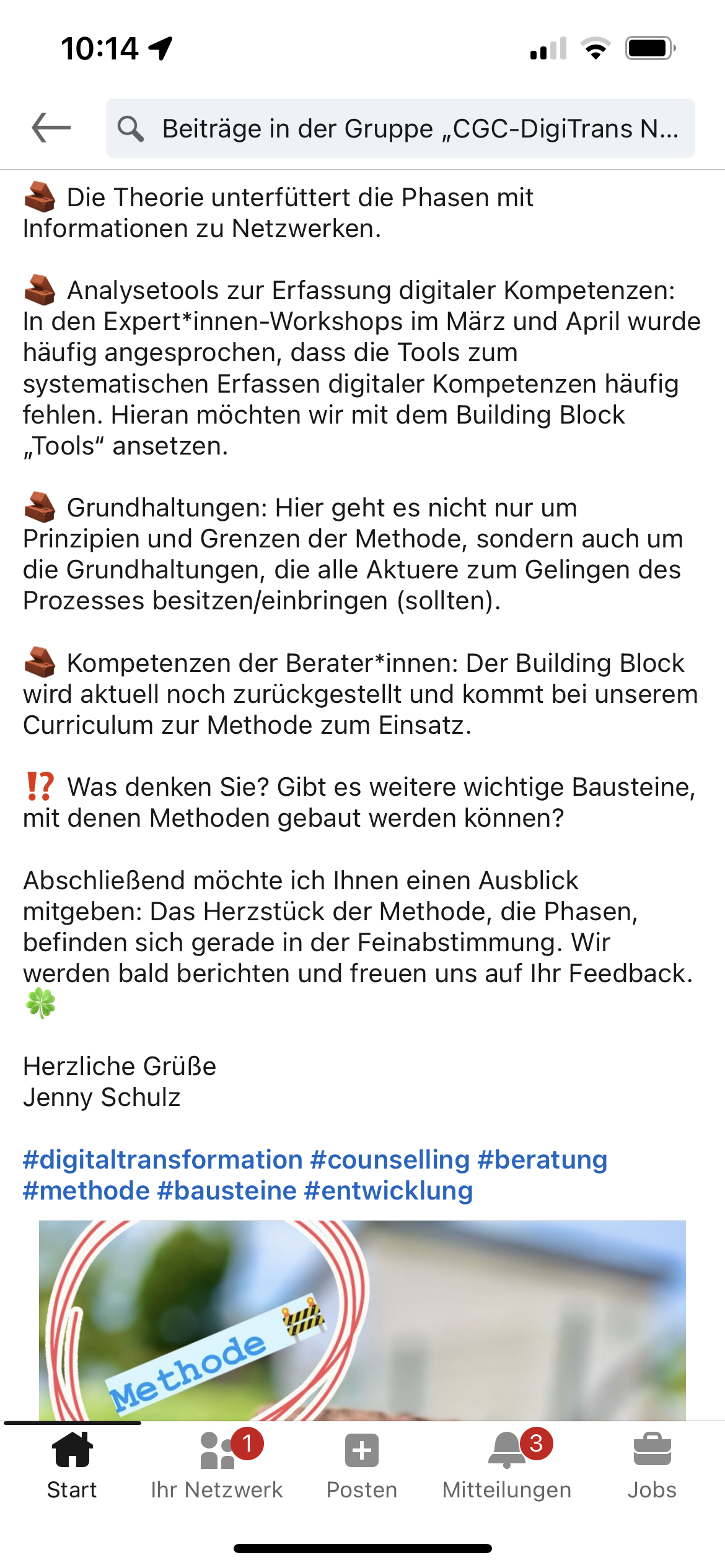The image size is (725, 1568).
Task: Go back using the arrow icon
Action: pos(51,128)
